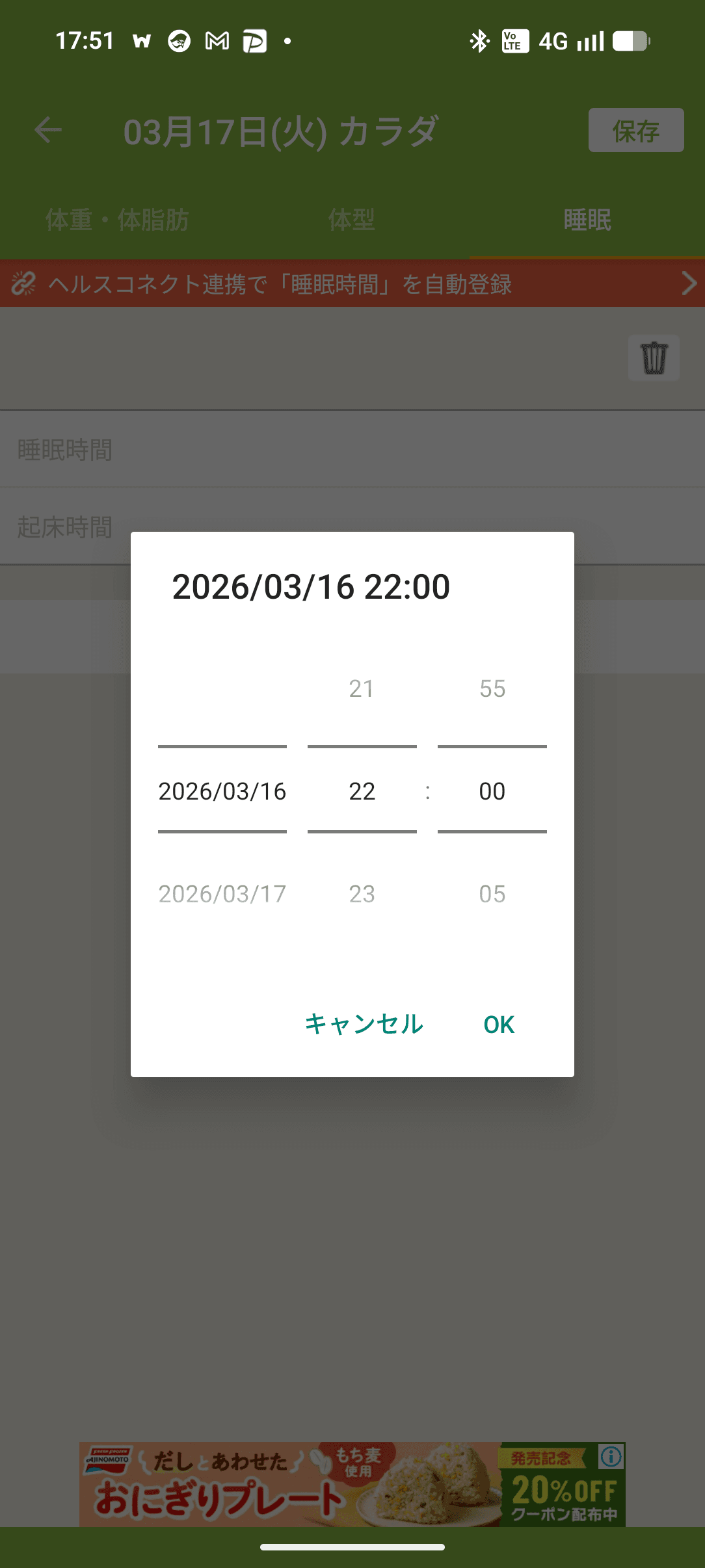
Task: Tap the selected minute 00 field
Action: 492,791
